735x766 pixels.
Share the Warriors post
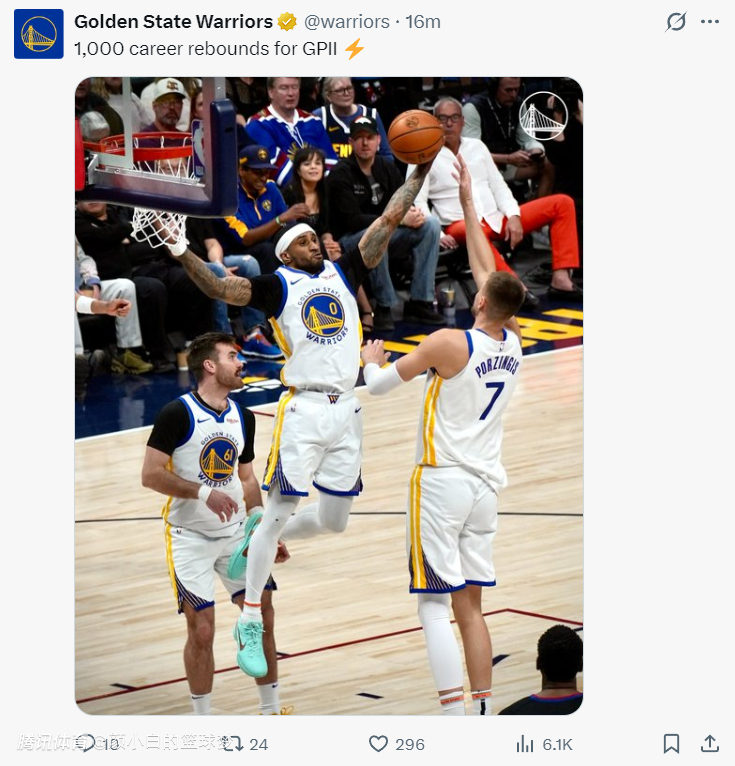click(x=710, y=744)
